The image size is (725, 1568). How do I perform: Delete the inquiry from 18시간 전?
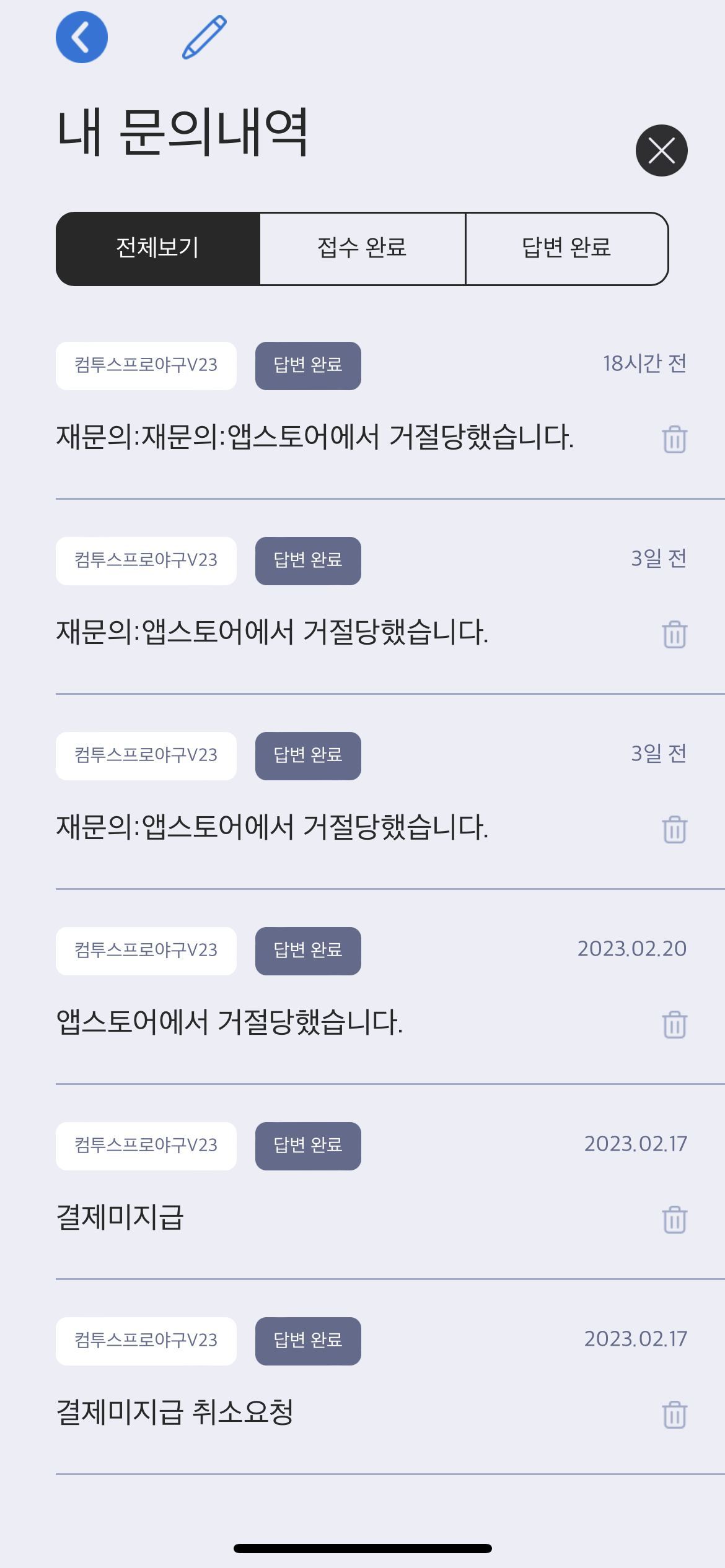coord(674,440)
